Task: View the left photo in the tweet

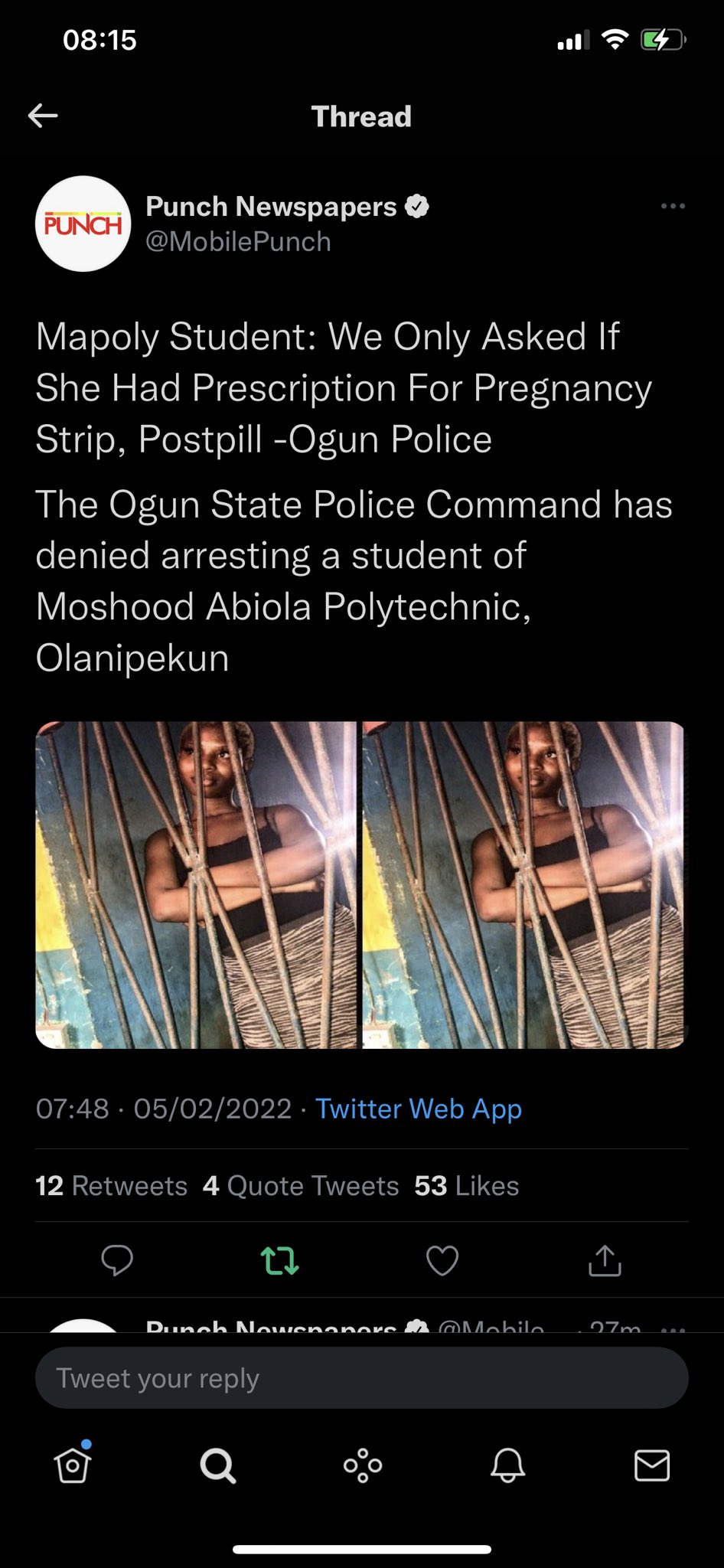Action: point(196,884)
